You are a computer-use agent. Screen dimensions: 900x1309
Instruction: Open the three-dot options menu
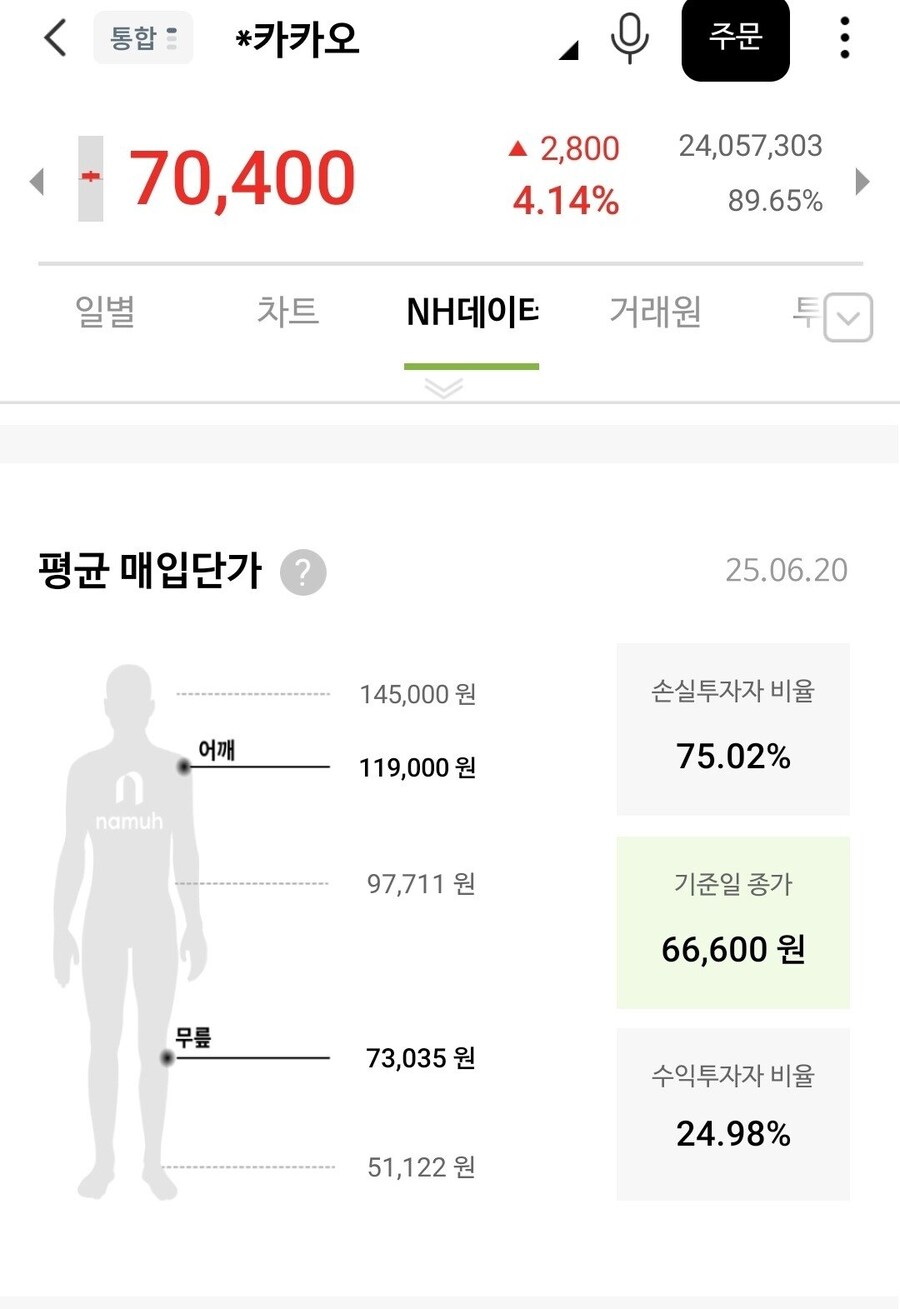tap(845, 40)
